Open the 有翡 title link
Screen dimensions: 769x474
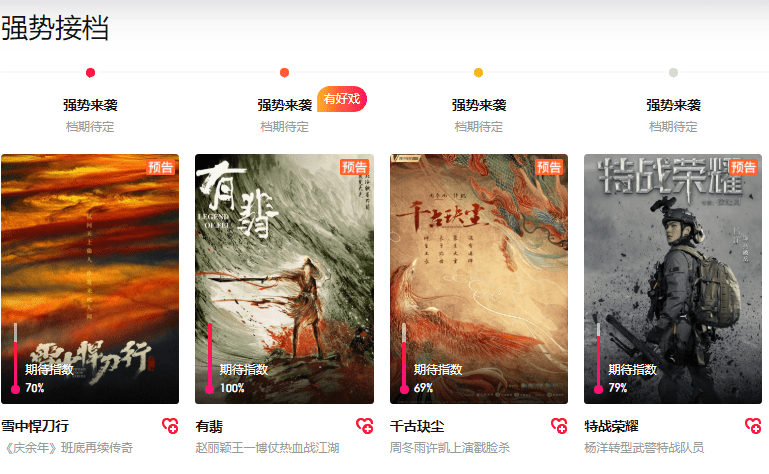(x=209, y=426)
